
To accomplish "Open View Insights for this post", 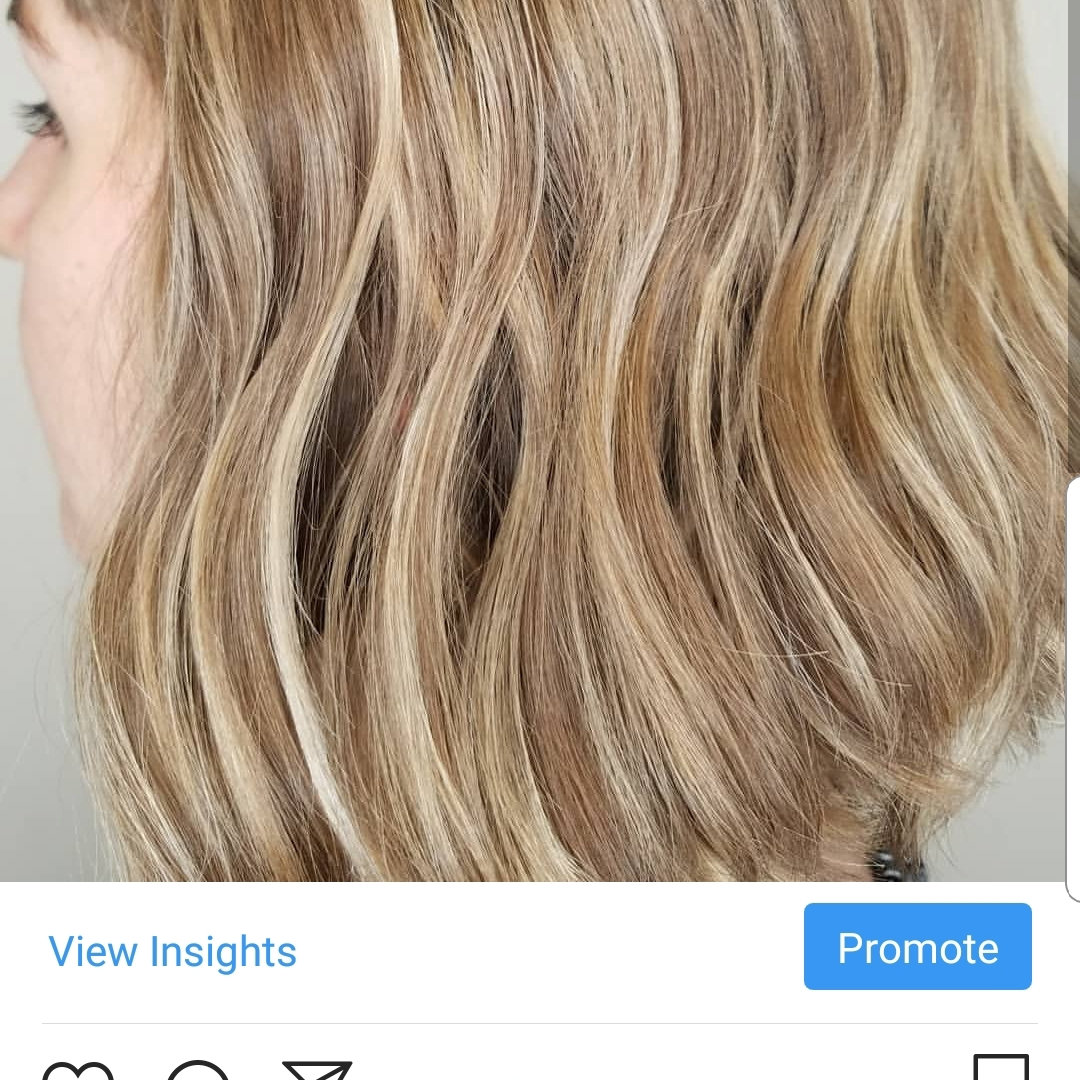I will (x=172, y=951).
